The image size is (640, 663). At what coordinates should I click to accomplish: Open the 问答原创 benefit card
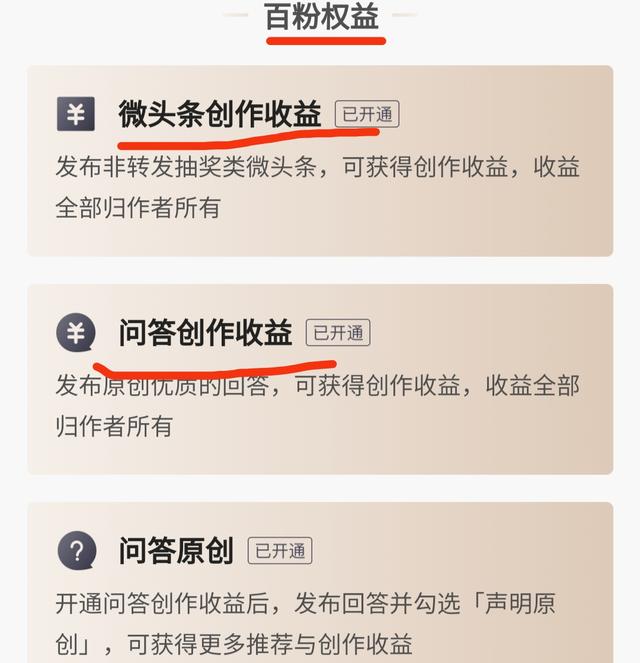click(x=320, y=583)
